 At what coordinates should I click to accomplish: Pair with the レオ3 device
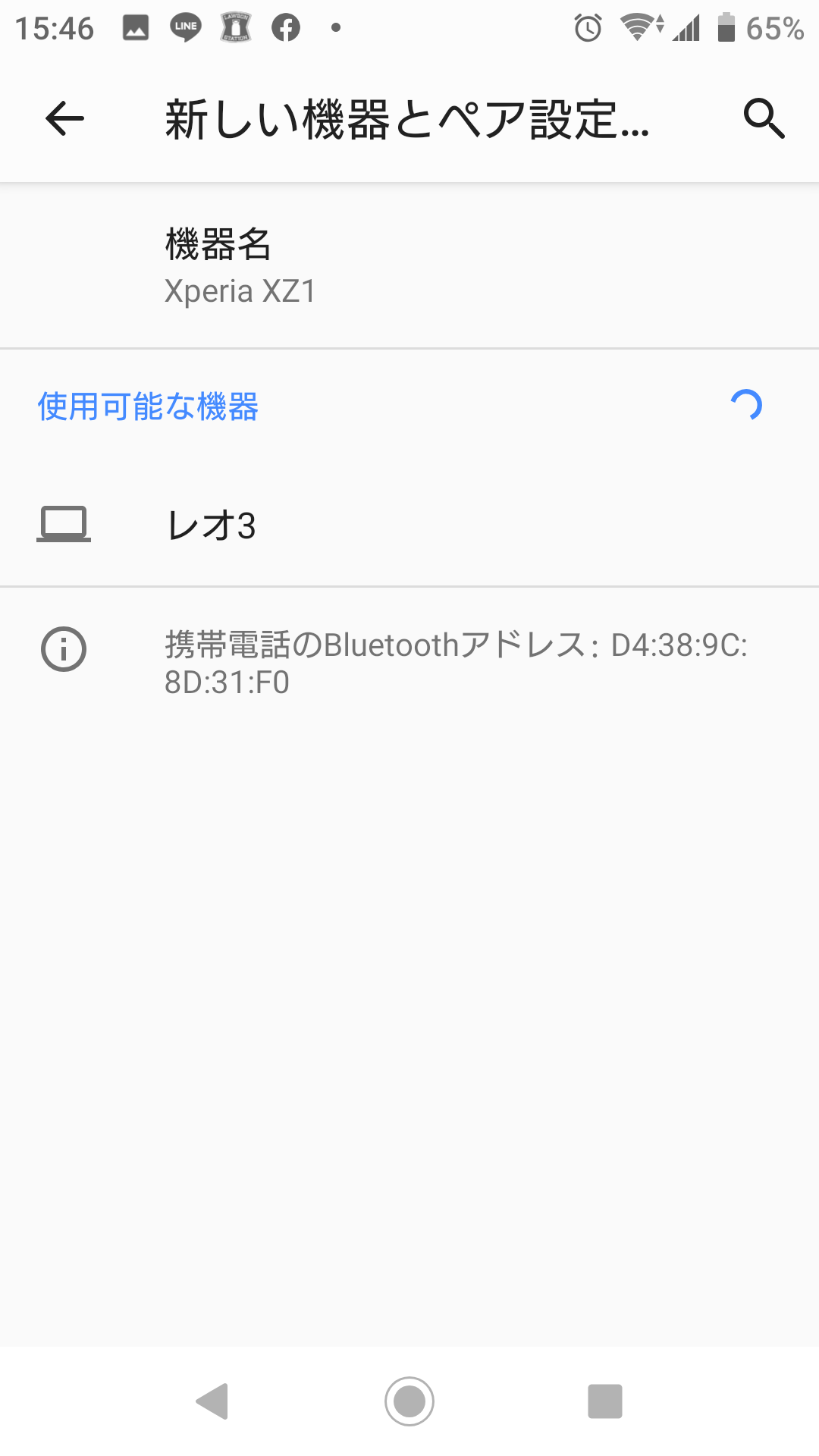409,525
